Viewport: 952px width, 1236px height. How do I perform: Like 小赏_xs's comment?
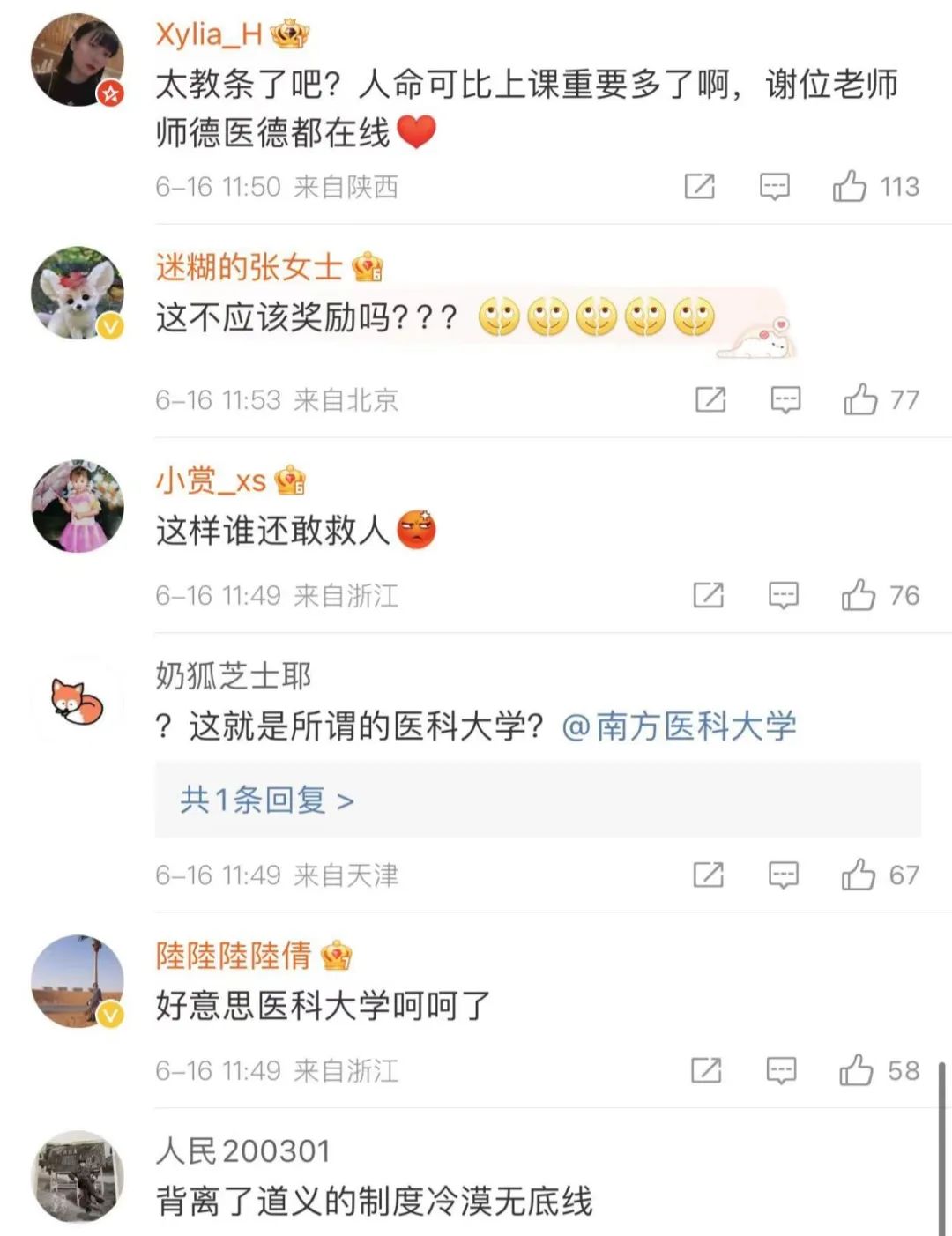[858, 595]
